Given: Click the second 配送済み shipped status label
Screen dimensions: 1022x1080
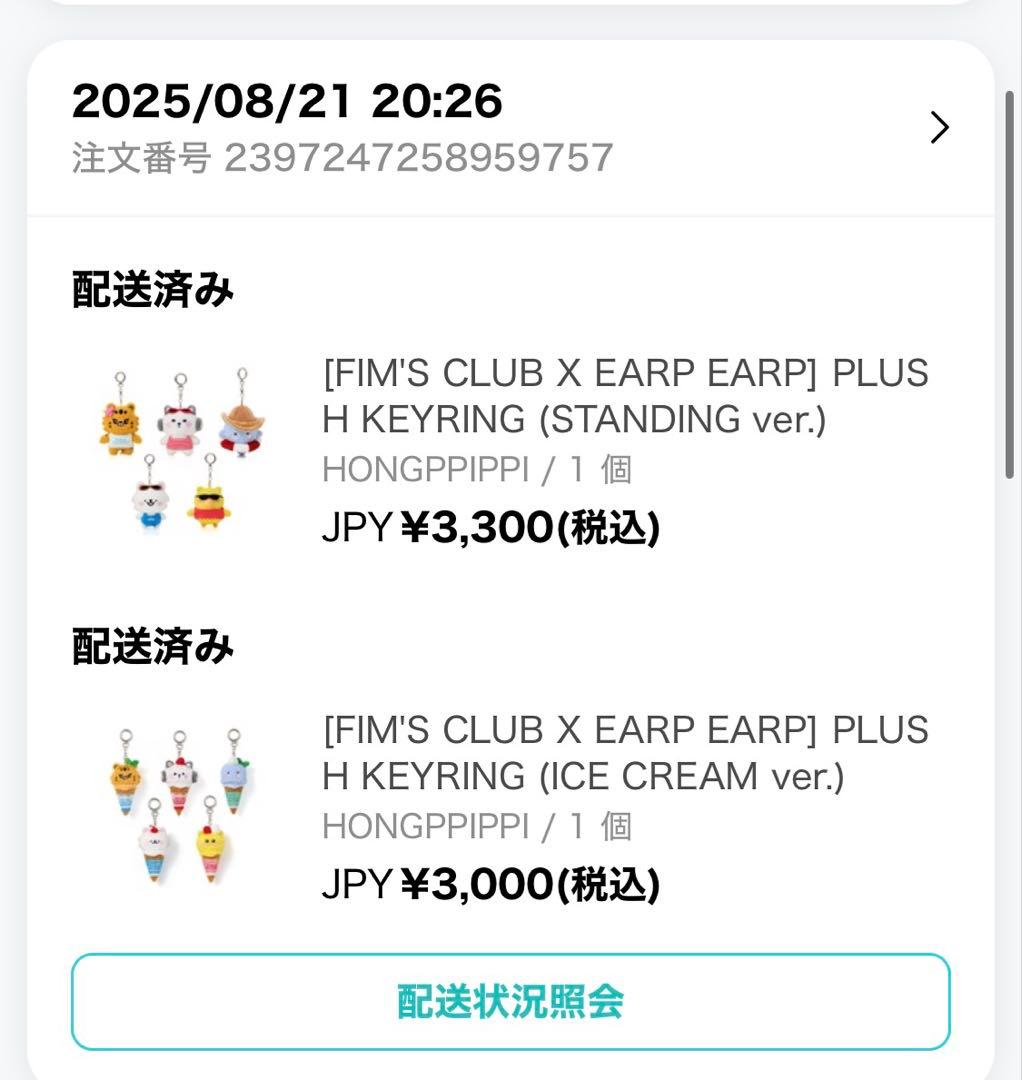Looking at the screenshot, I should pos(150,645).
